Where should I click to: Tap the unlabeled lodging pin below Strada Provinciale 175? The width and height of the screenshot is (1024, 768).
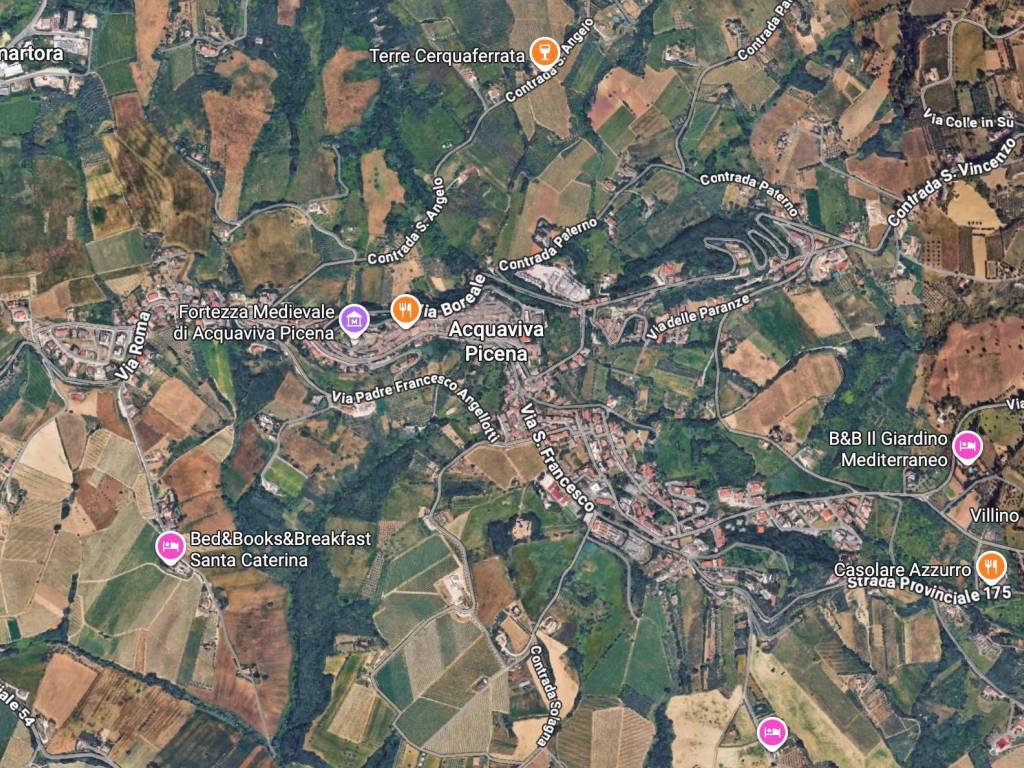click(771, 732)
